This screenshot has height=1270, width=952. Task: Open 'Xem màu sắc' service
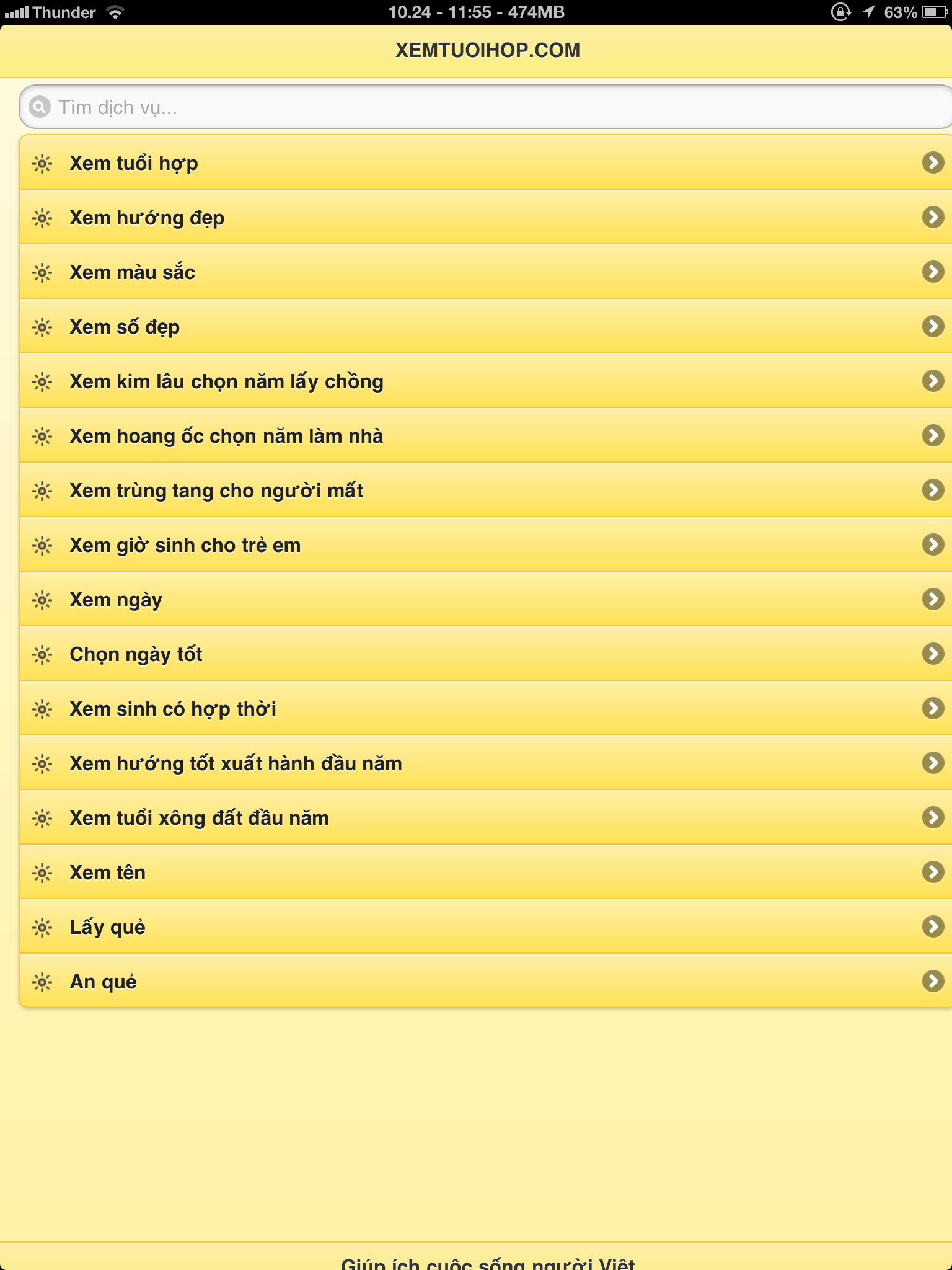[x=483, y=272]
